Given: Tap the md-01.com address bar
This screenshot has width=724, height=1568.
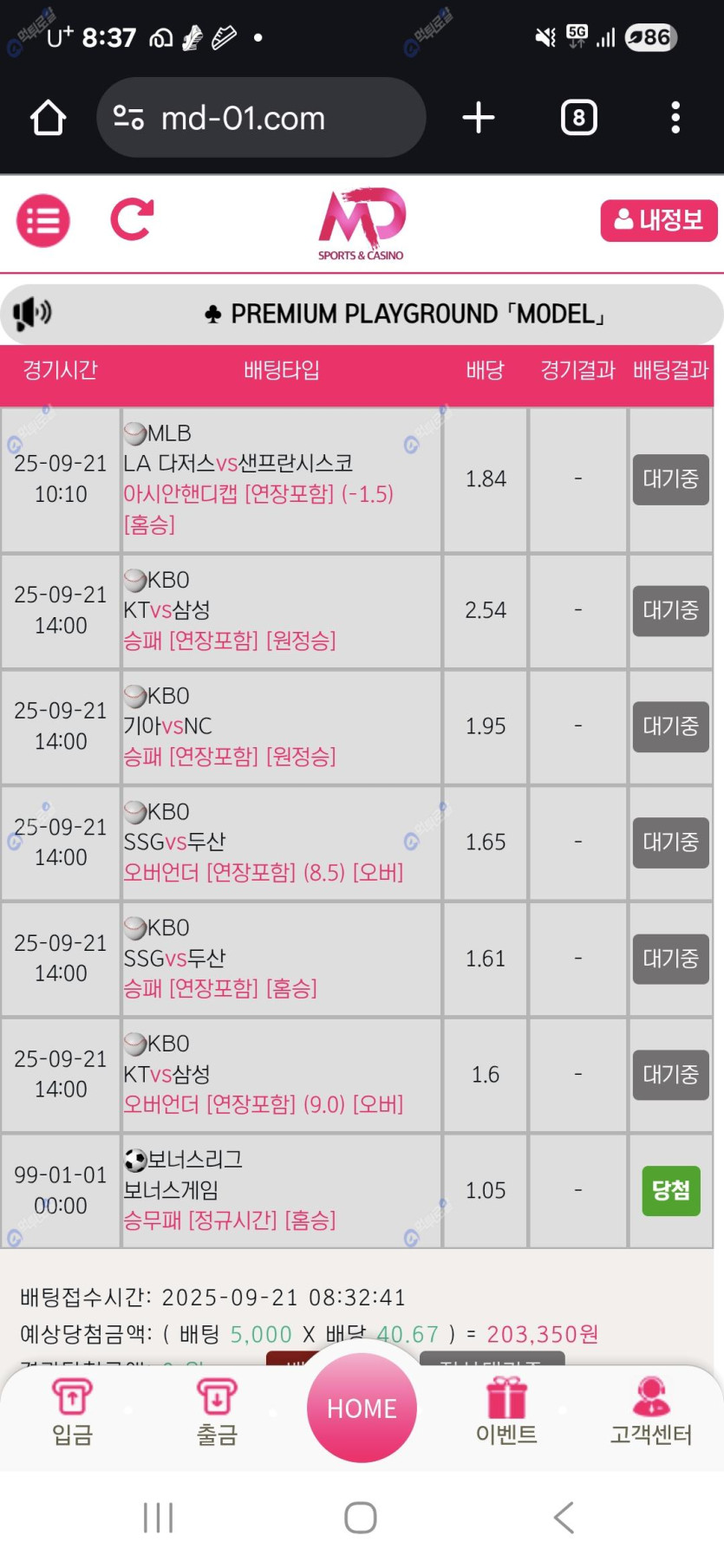Looking at the screenshot, I should pyautogui.click(x=260, y=118).
